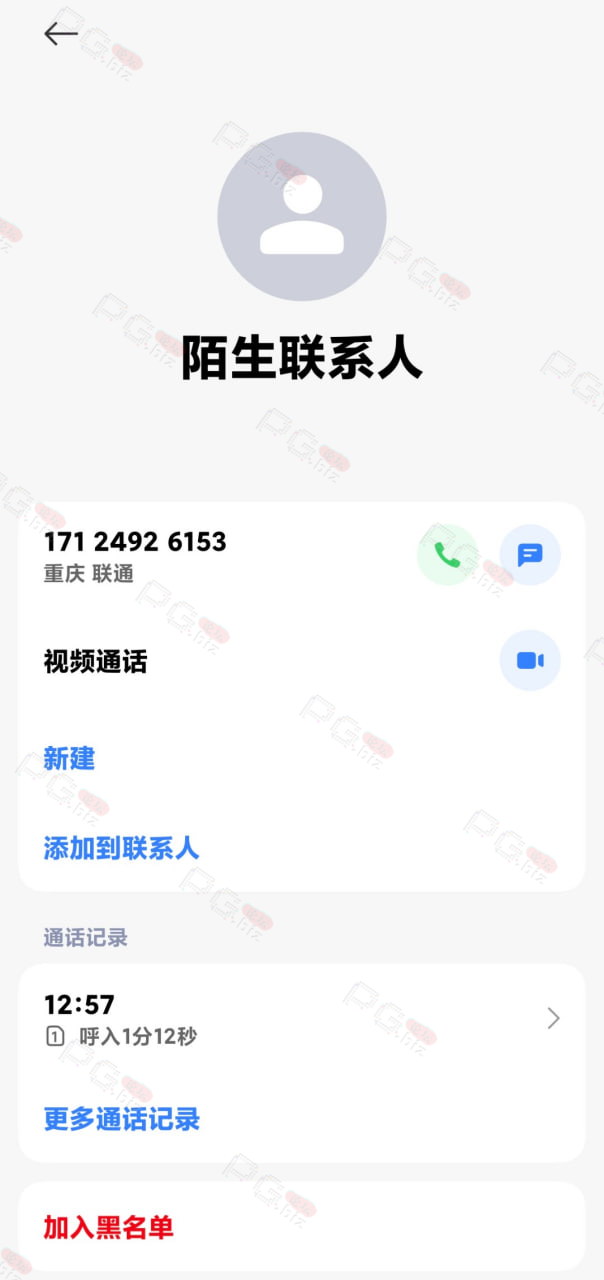
Task: Send a message to this number
Action: click(x=530, y=555)
